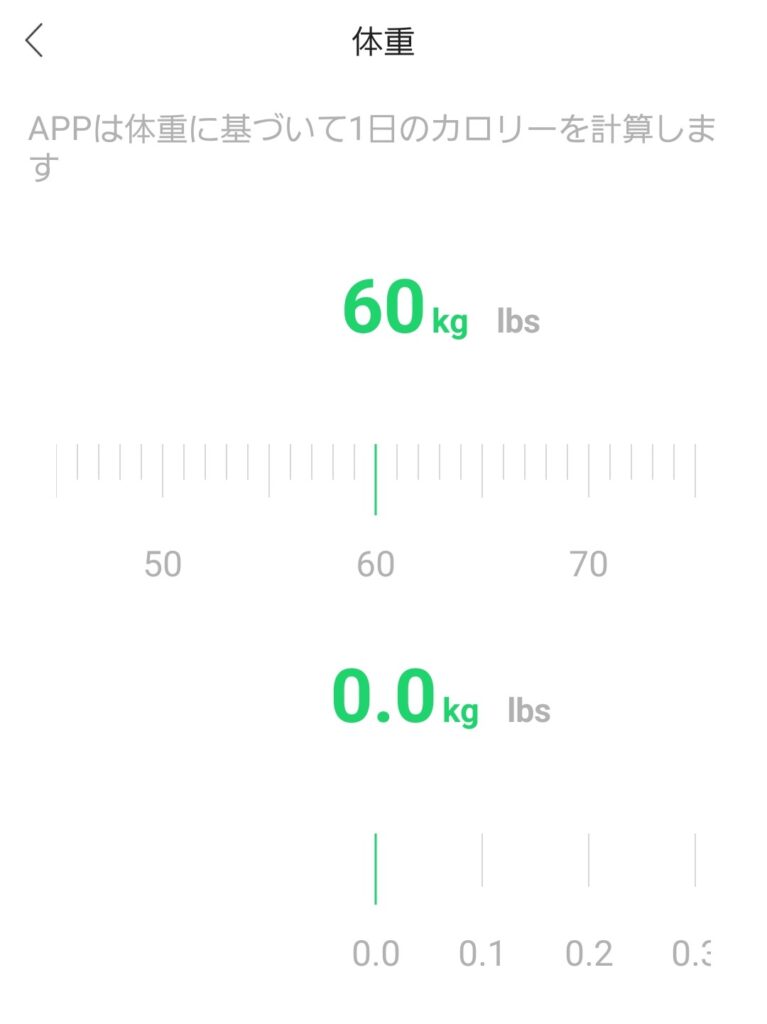767x1024 pixels.
Task: Set decimal weight to 0.1 on ruler
Action: [x=482, y=860]
